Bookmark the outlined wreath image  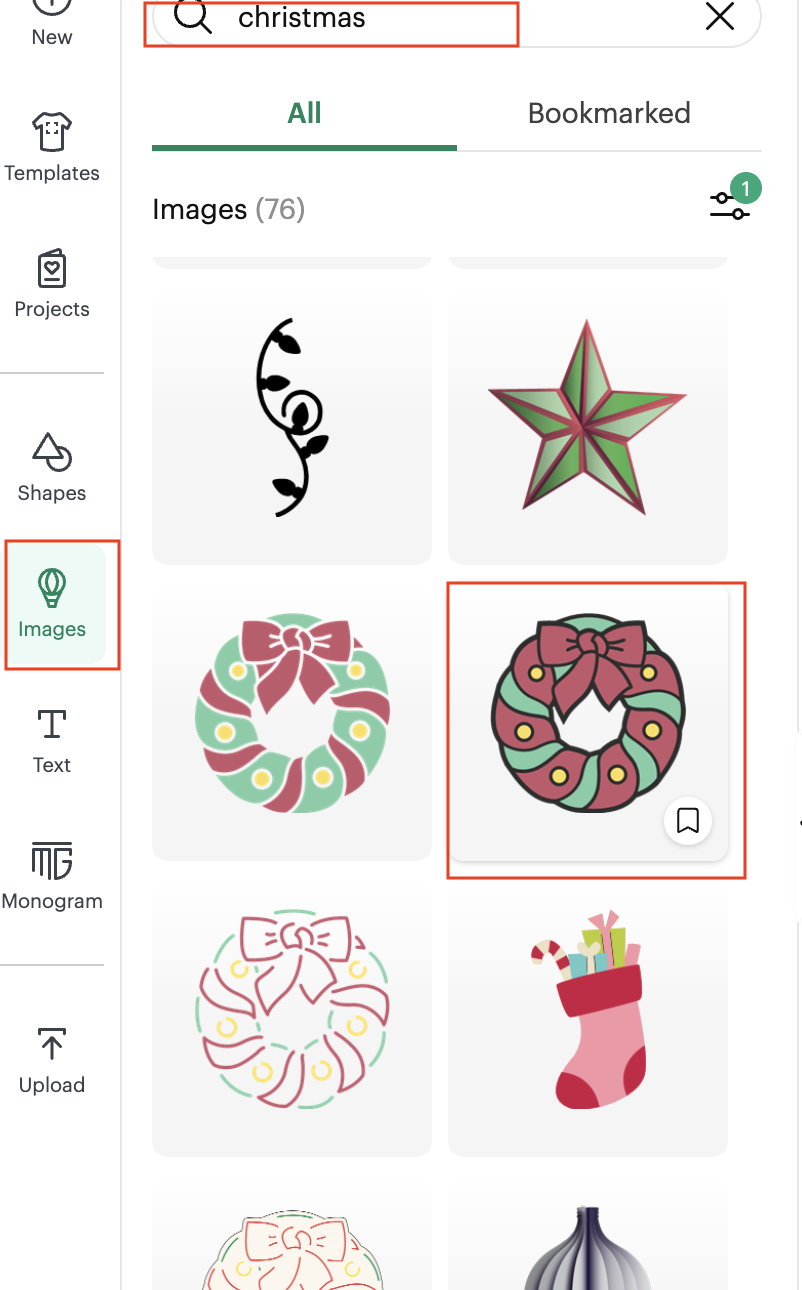[688, 821]
